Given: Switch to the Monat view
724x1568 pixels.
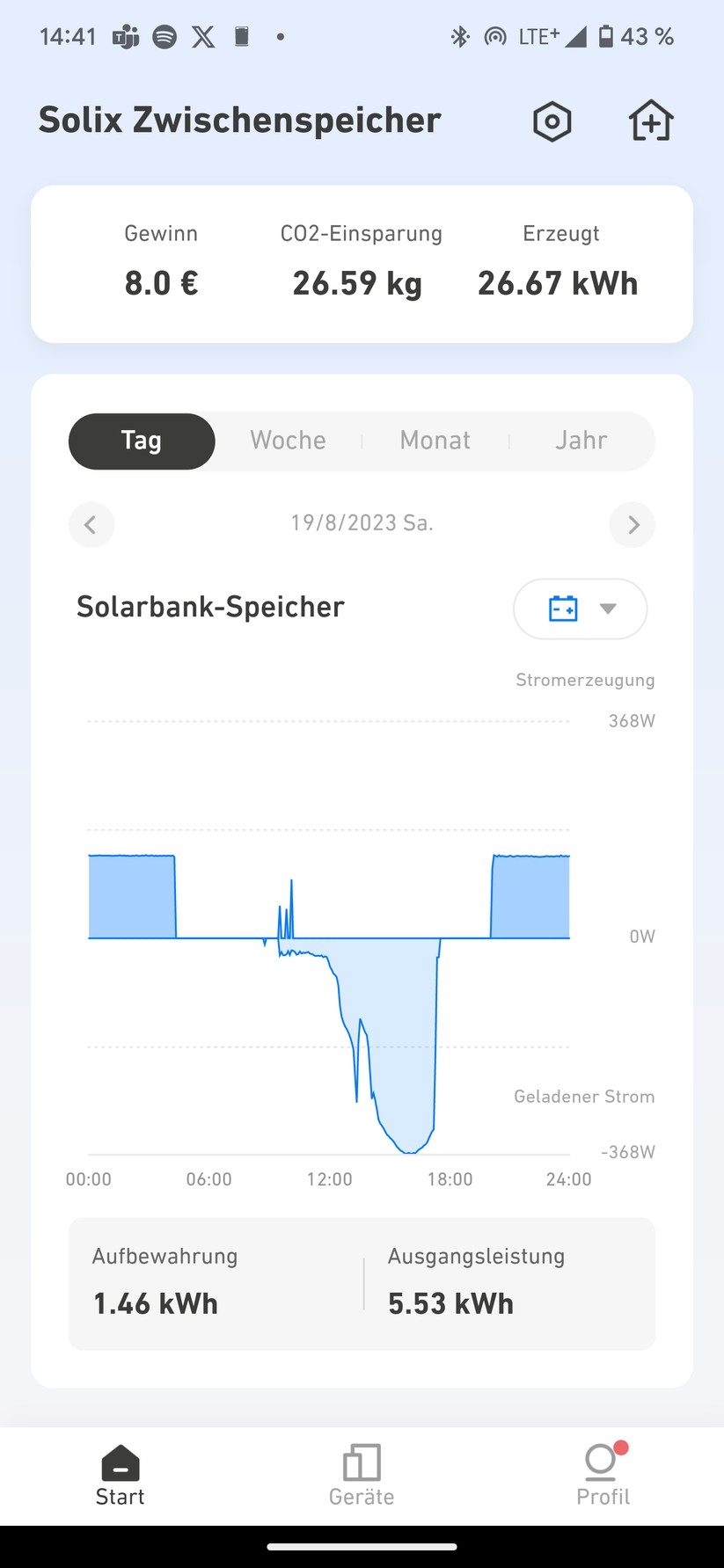Looking at the screenshot, I should coord(435,441).
